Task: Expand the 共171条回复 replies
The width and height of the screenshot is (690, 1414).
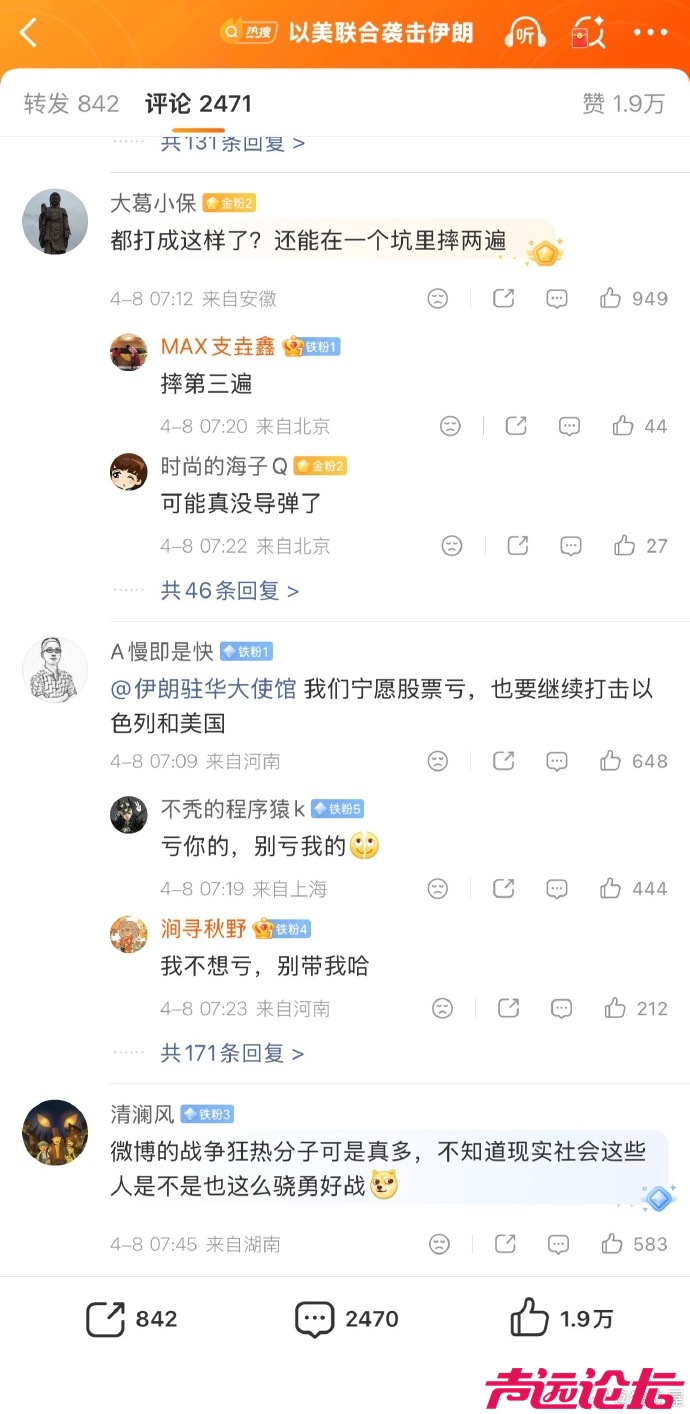Action: pyautogui.click(x=232, y=1053)
